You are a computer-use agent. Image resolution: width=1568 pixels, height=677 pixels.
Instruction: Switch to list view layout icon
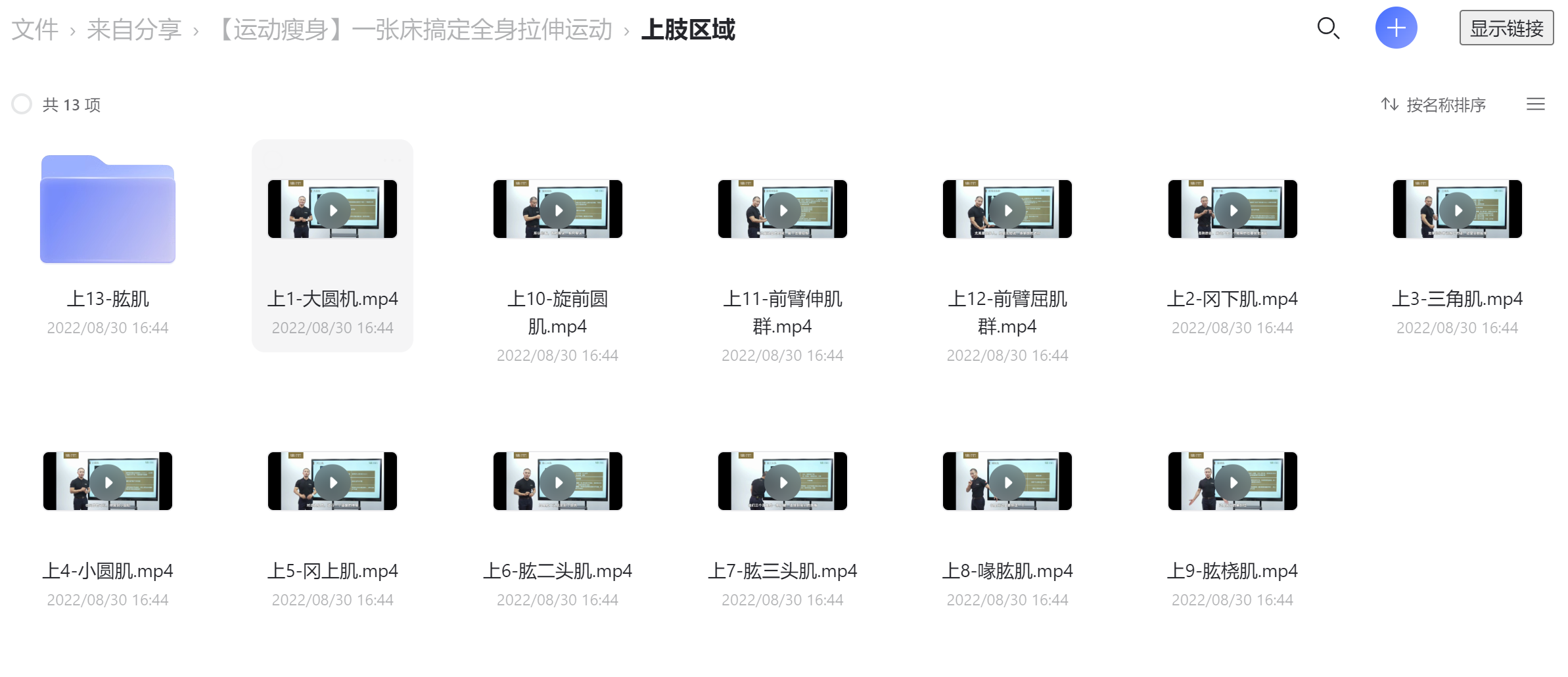(x=1535, y=105)
